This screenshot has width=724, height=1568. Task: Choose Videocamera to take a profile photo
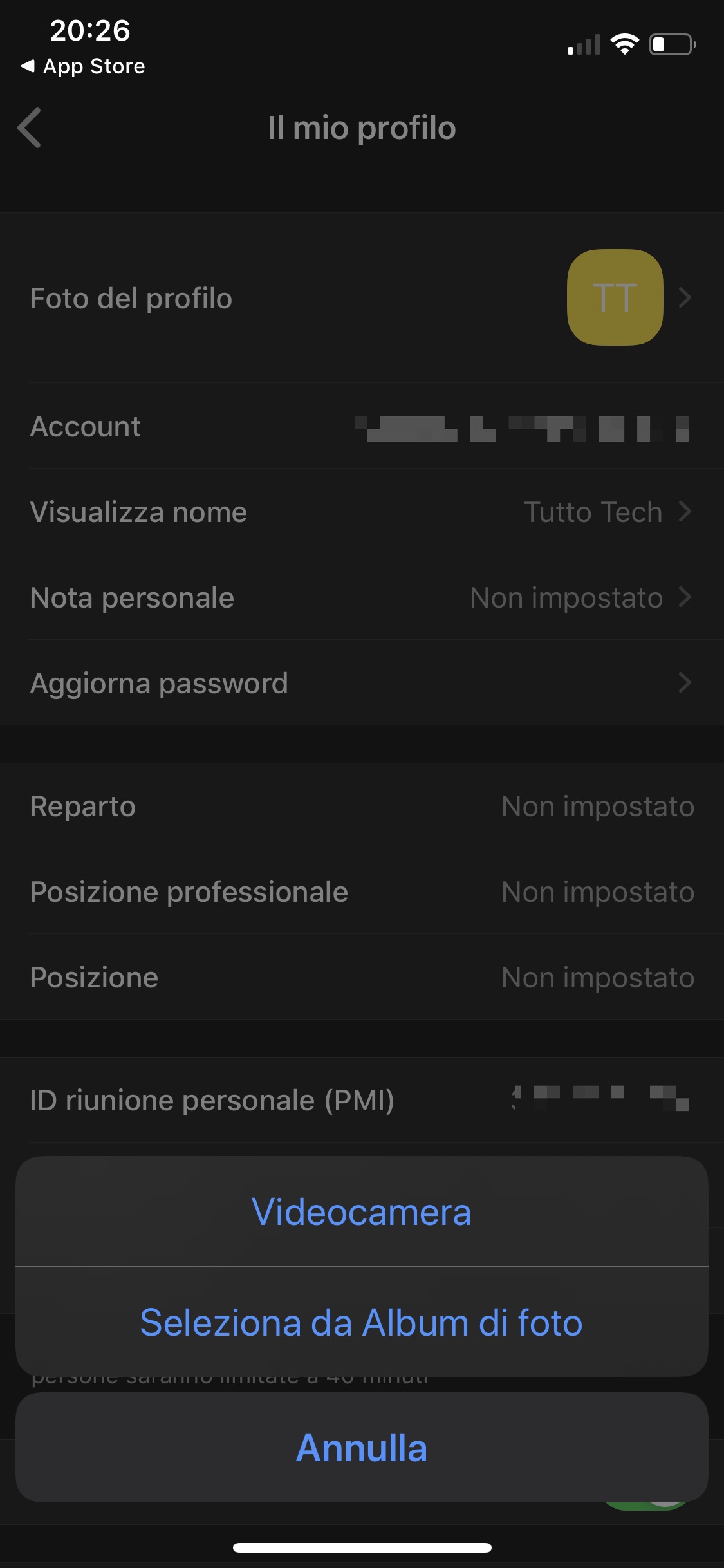(361, 1212)
